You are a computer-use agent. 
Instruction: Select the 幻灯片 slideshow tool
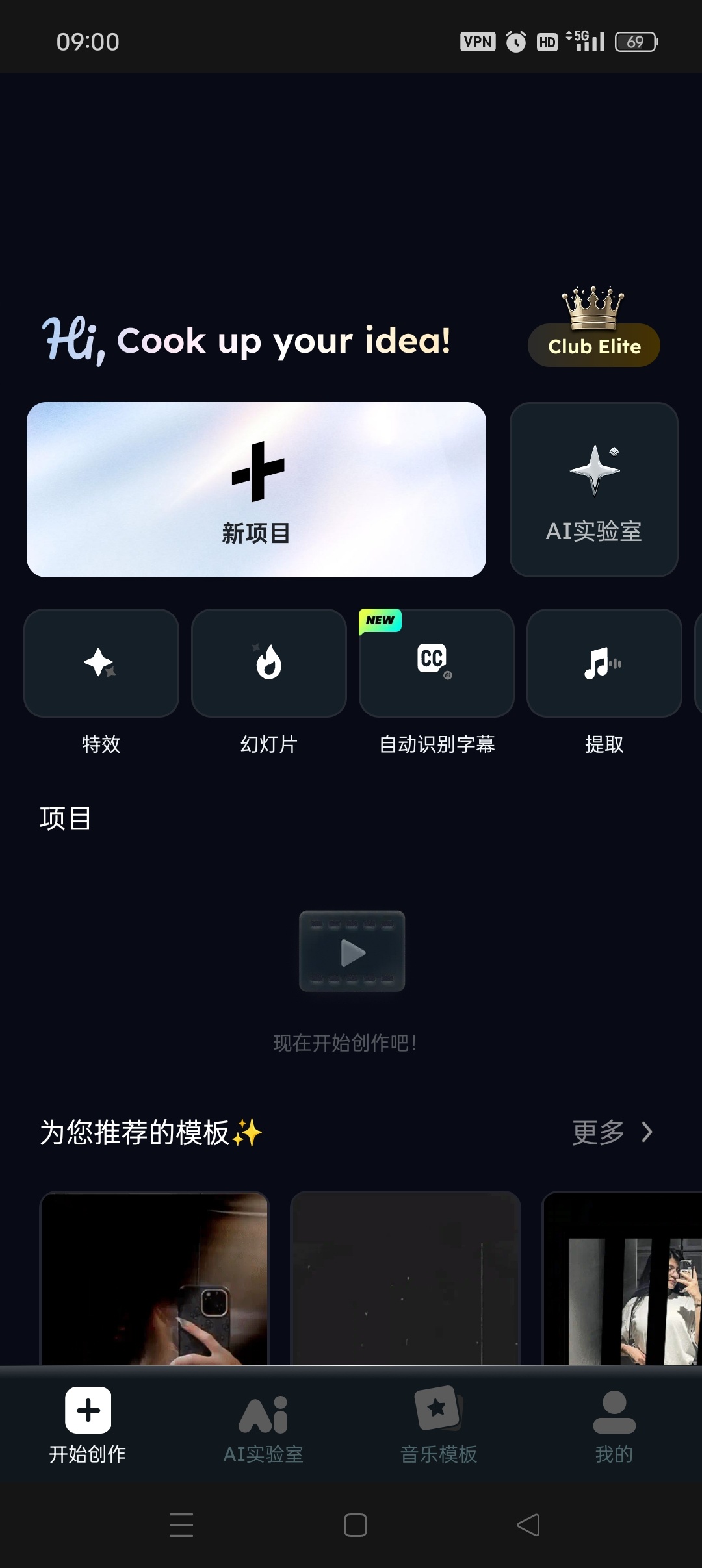click(x=268, y=663)
